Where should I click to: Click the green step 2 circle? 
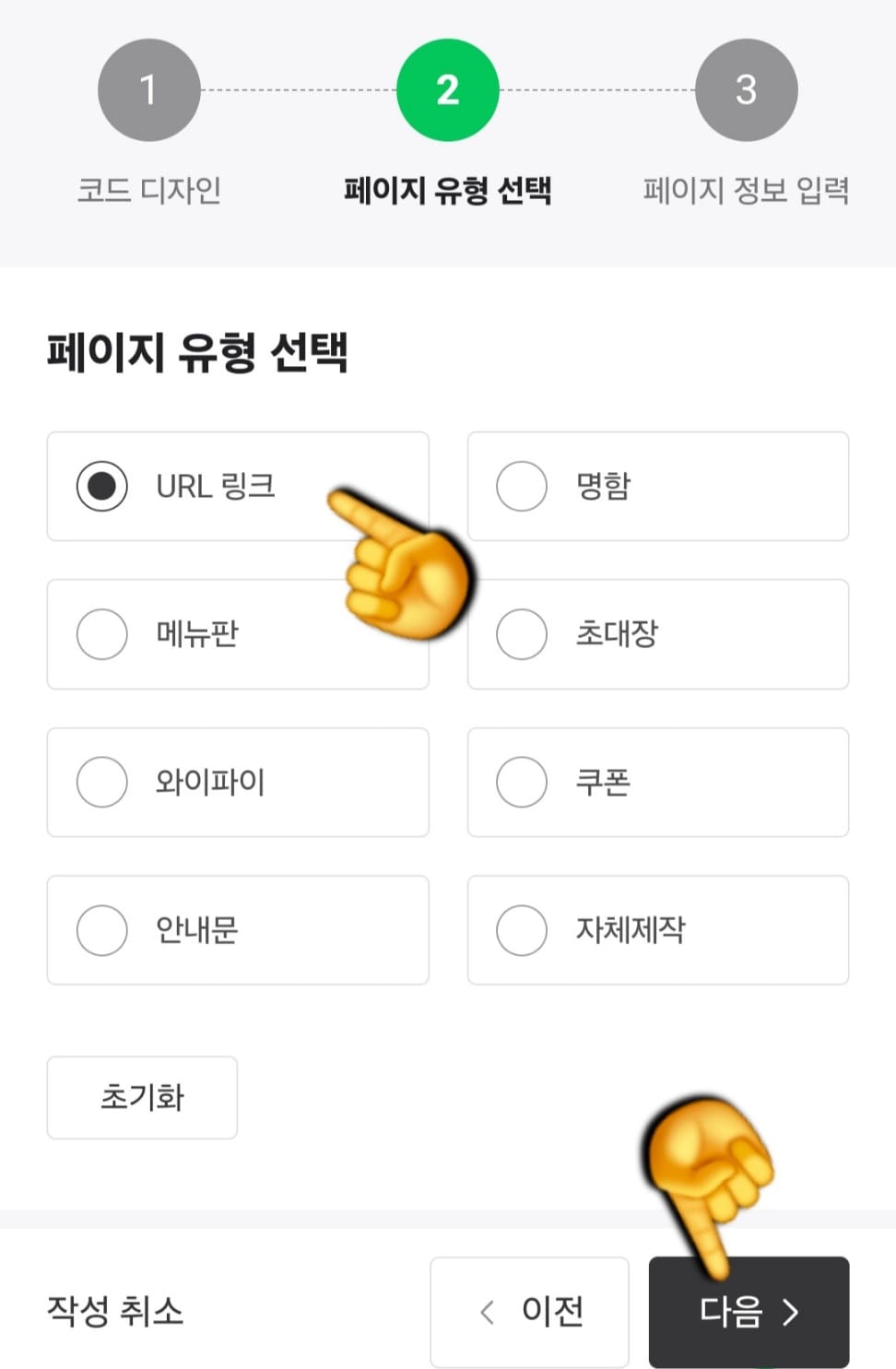click(448, 89)
